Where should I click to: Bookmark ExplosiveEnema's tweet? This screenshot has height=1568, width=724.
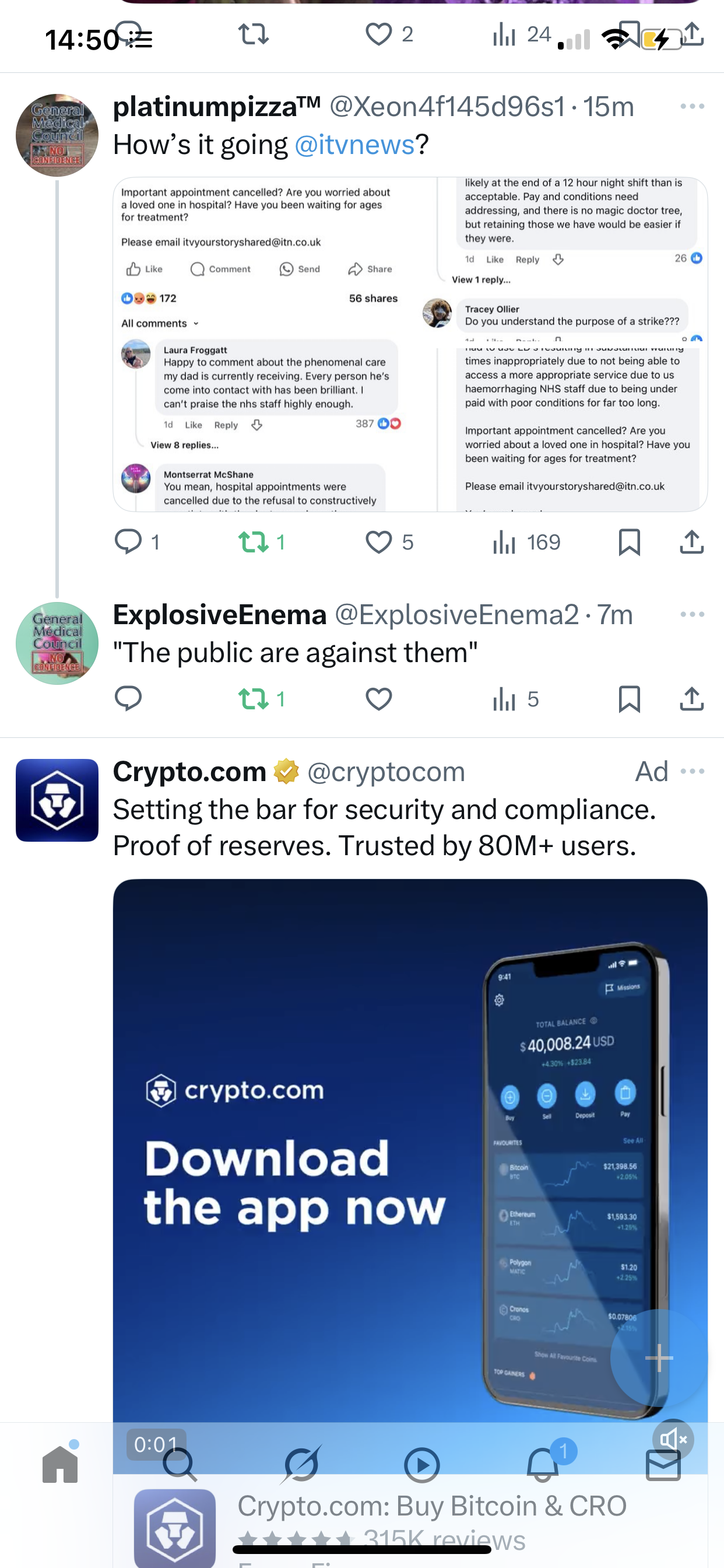629,699
